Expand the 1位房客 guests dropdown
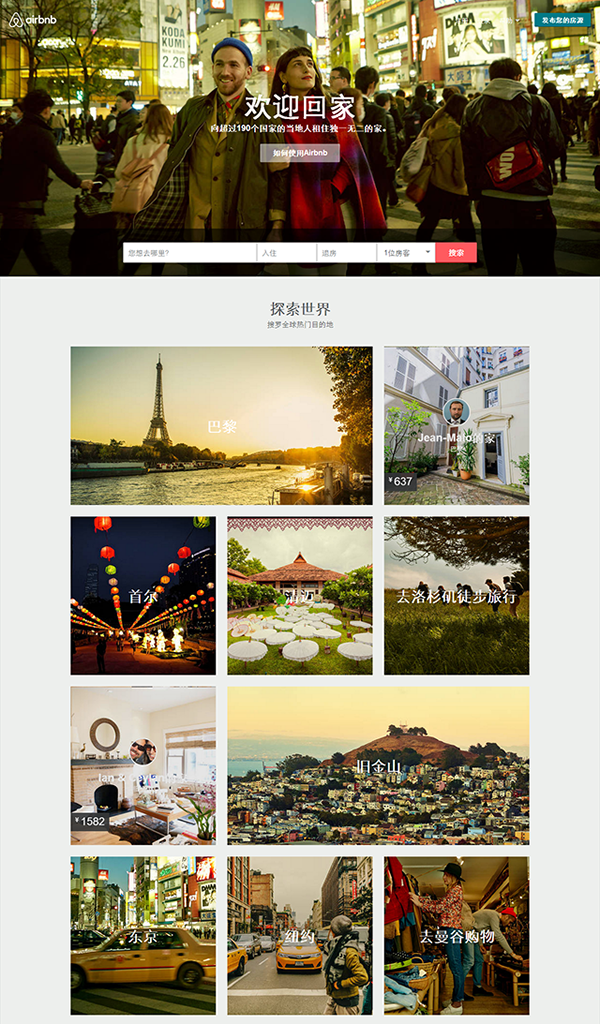The width and height of the screenshot is (600, 1024). tap(406, 253)
